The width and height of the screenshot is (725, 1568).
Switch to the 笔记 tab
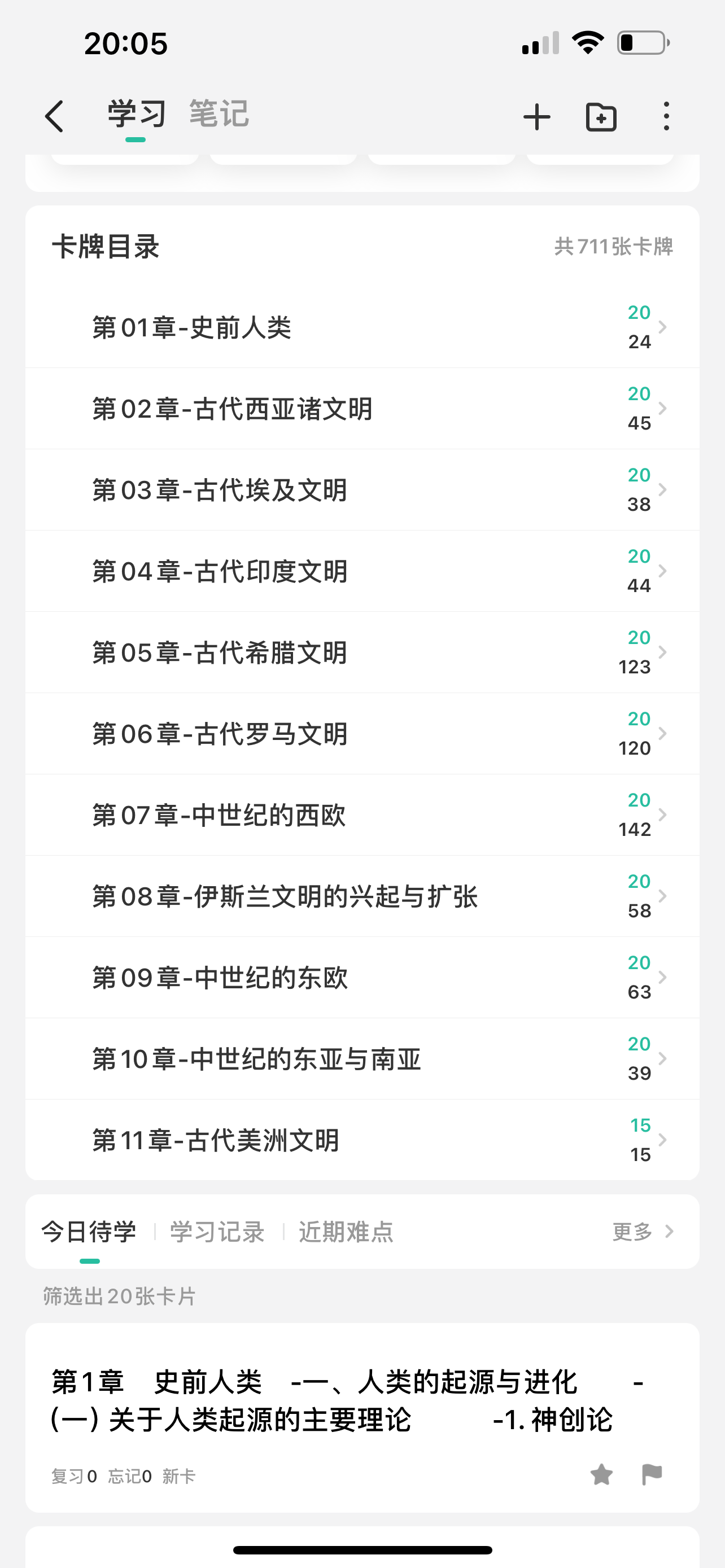[x=219, y=114]
